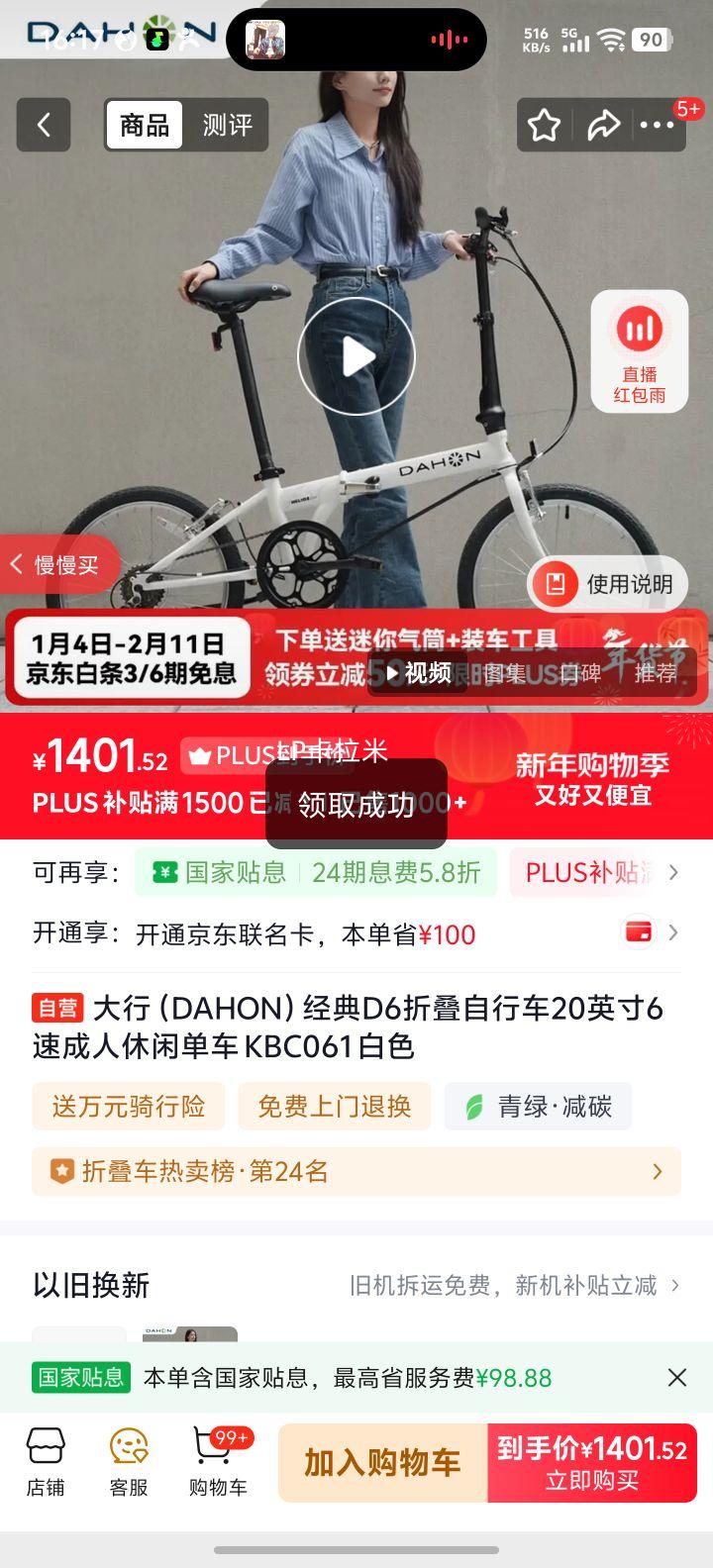Open the 使用说明 usage instructions
This screenshot has height=1568, width=713.
coord(608,584)
